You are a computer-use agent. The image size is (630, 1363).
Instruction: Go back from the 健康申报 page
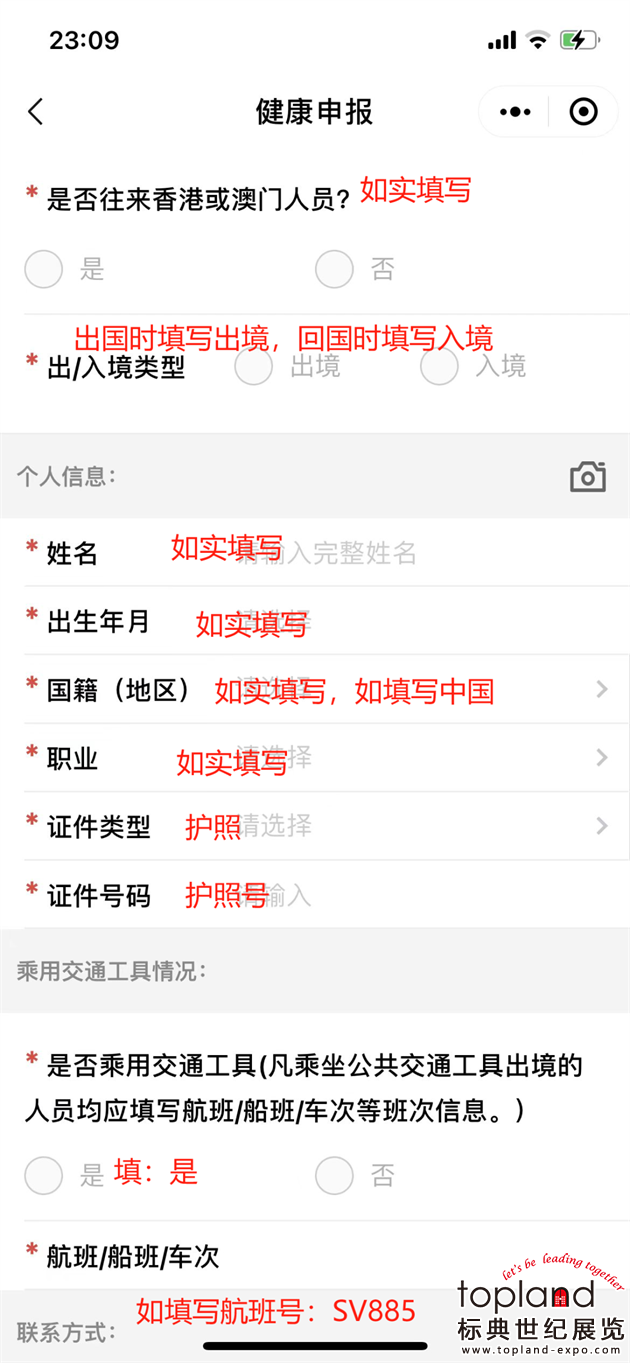(x=36, y=112)
